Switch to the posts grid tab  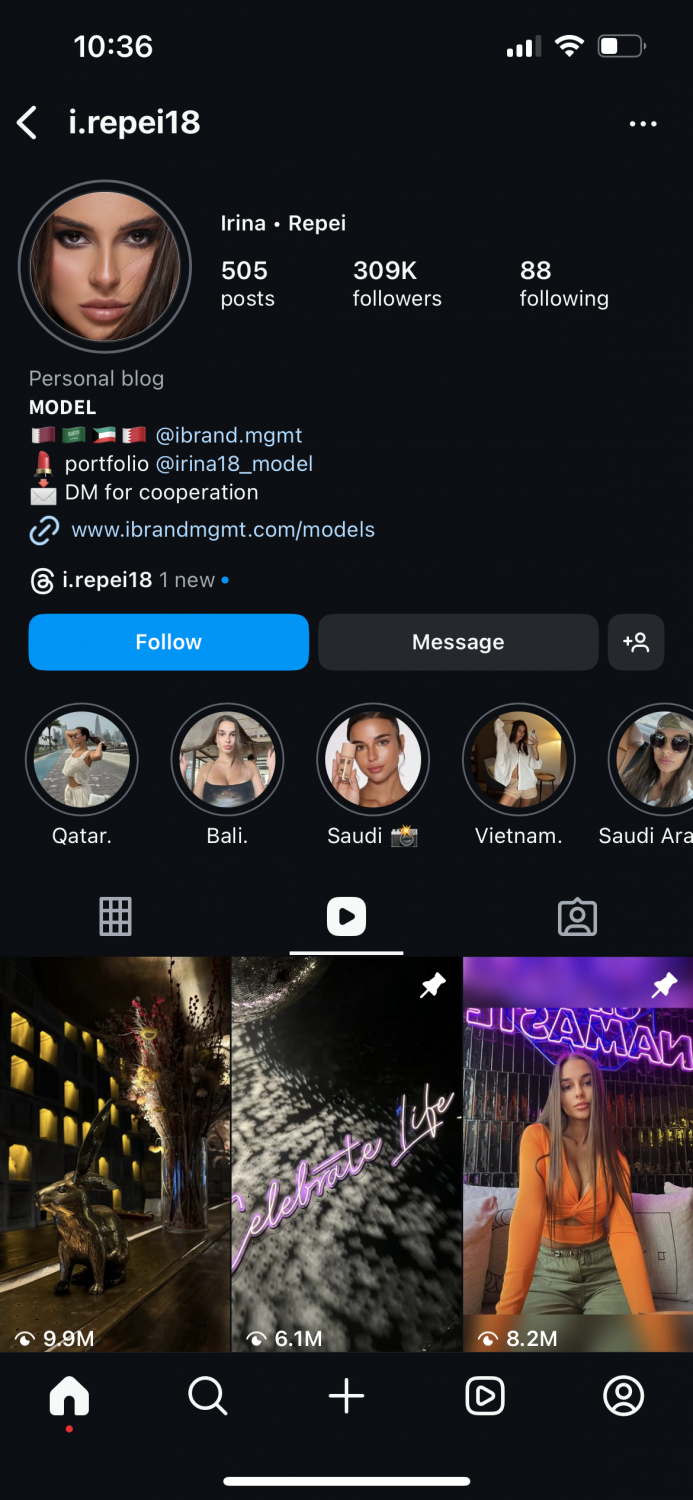(115, 916)
